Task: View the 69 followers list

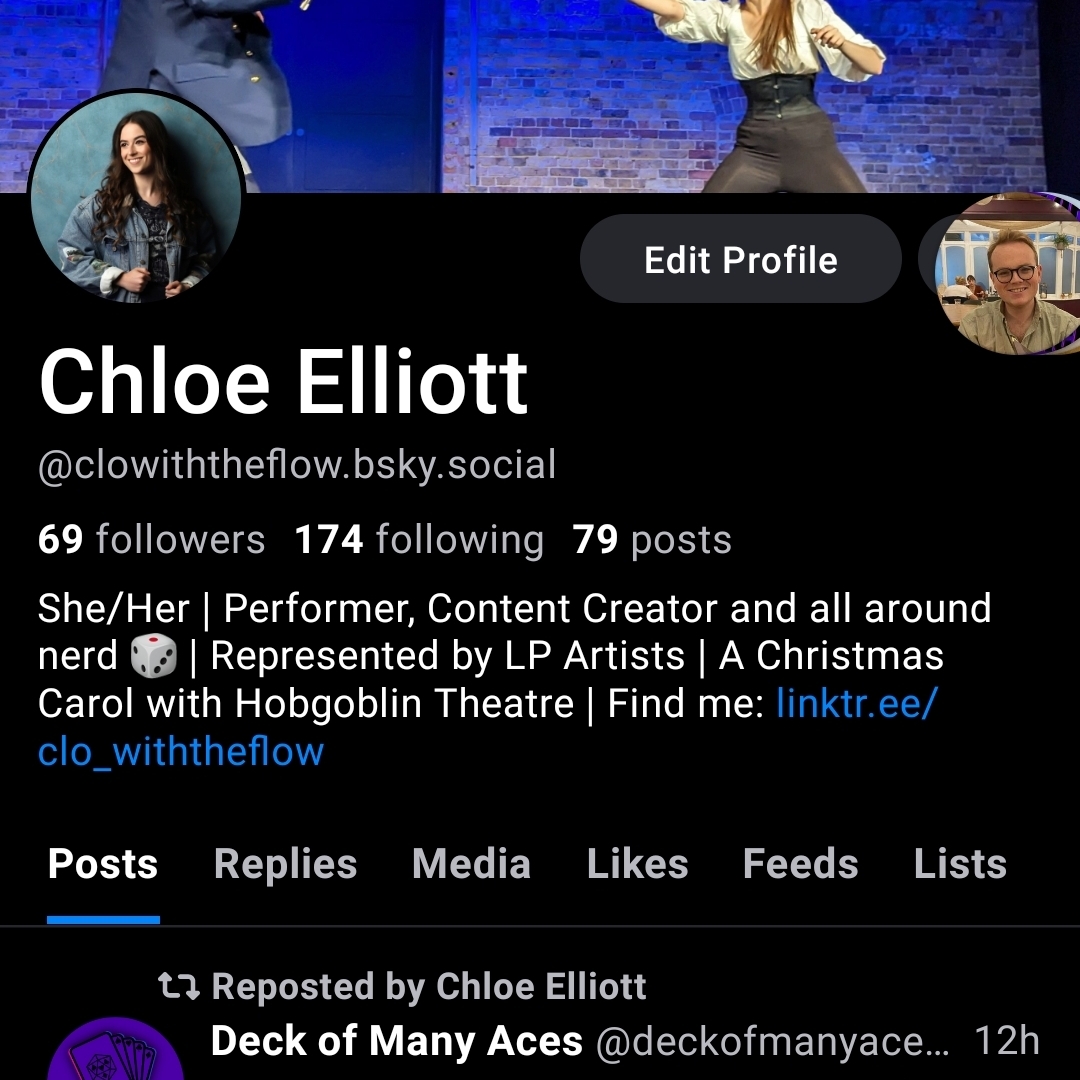Action: point(151,540)
